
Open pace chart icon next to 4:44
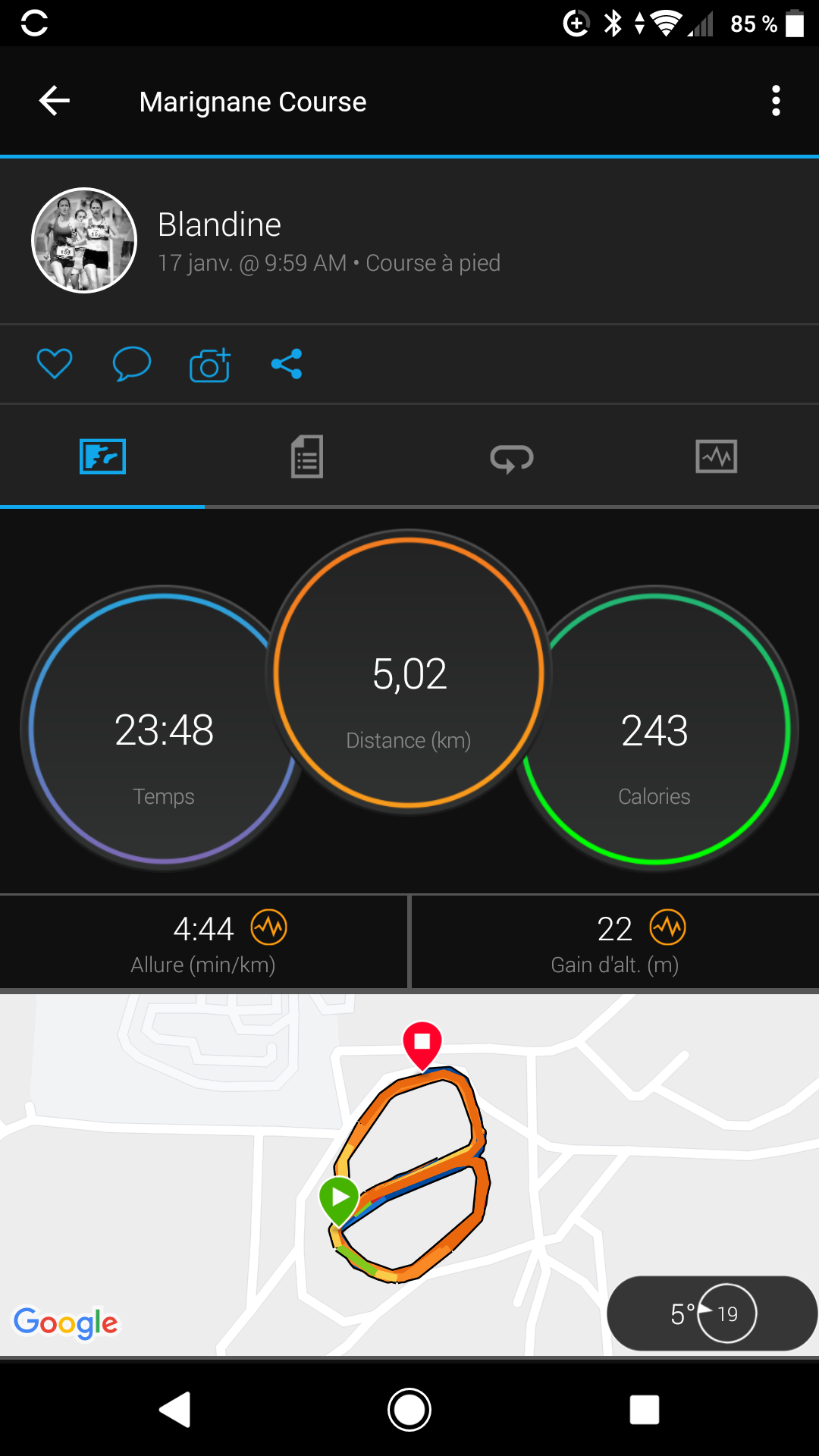269,927
